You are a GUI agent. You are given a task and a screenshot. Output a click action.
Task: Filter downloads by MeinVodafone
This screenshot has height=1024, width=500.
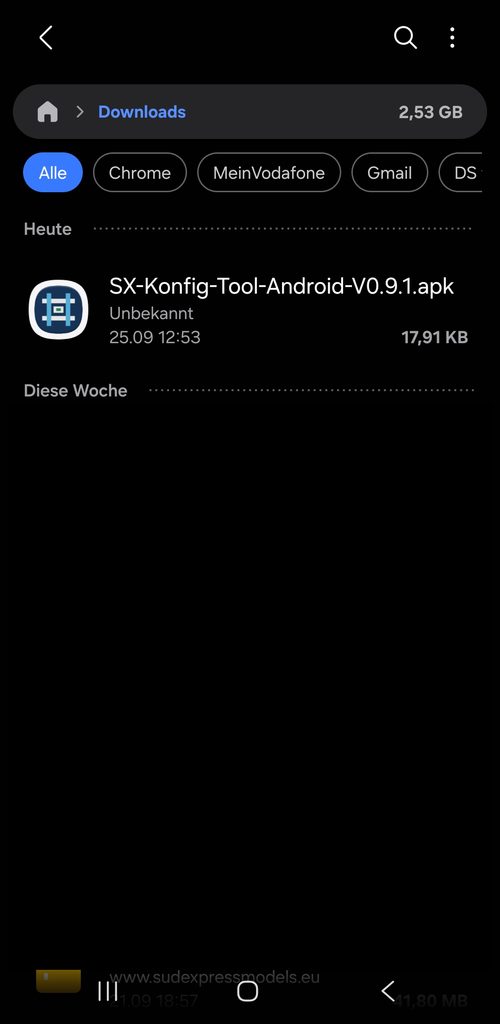269,172
